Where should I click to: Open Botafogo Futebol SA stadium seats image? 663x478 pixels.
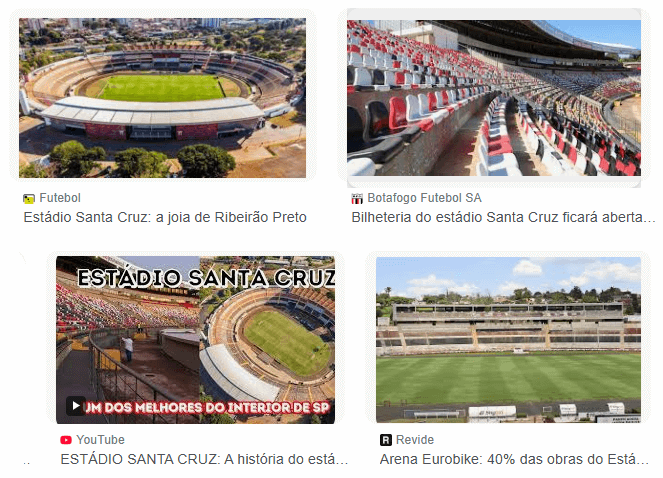494,98
